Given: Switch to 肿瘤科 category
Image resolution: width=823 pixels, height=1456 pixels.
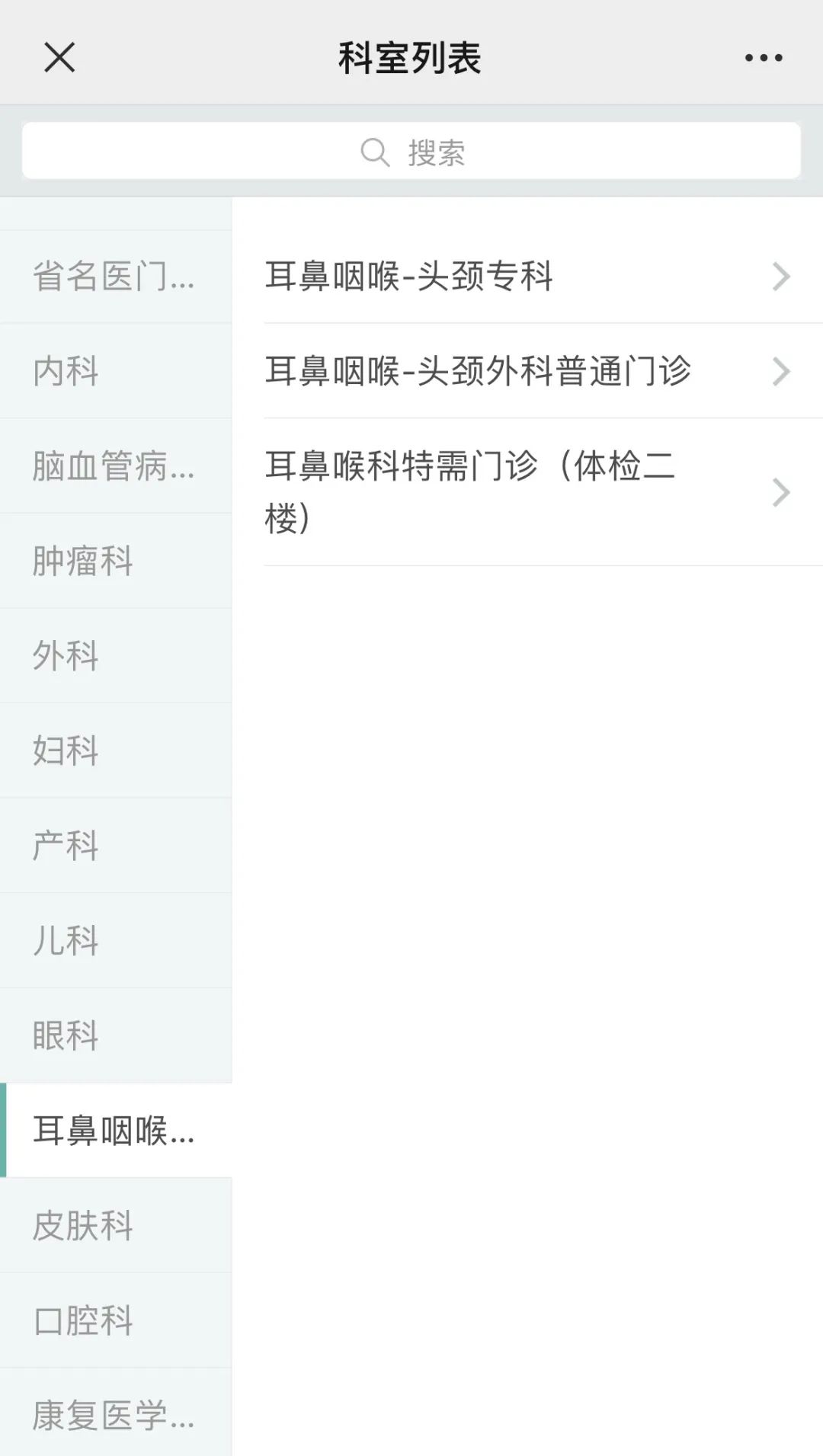Looking at the screenshot, I should [x=114, y=561].
